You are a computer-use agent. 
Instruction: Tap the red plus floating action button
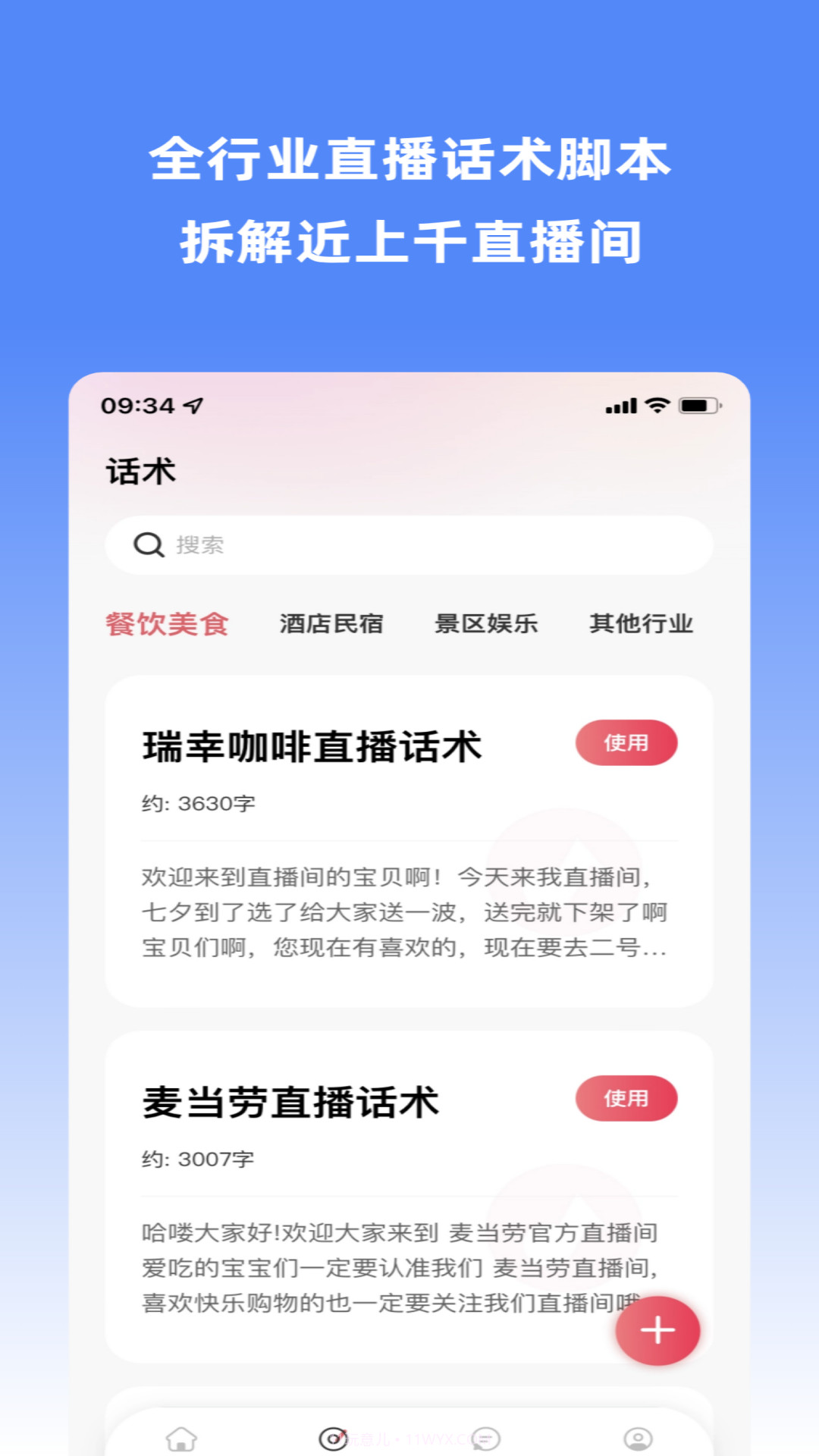(657, 1330)
